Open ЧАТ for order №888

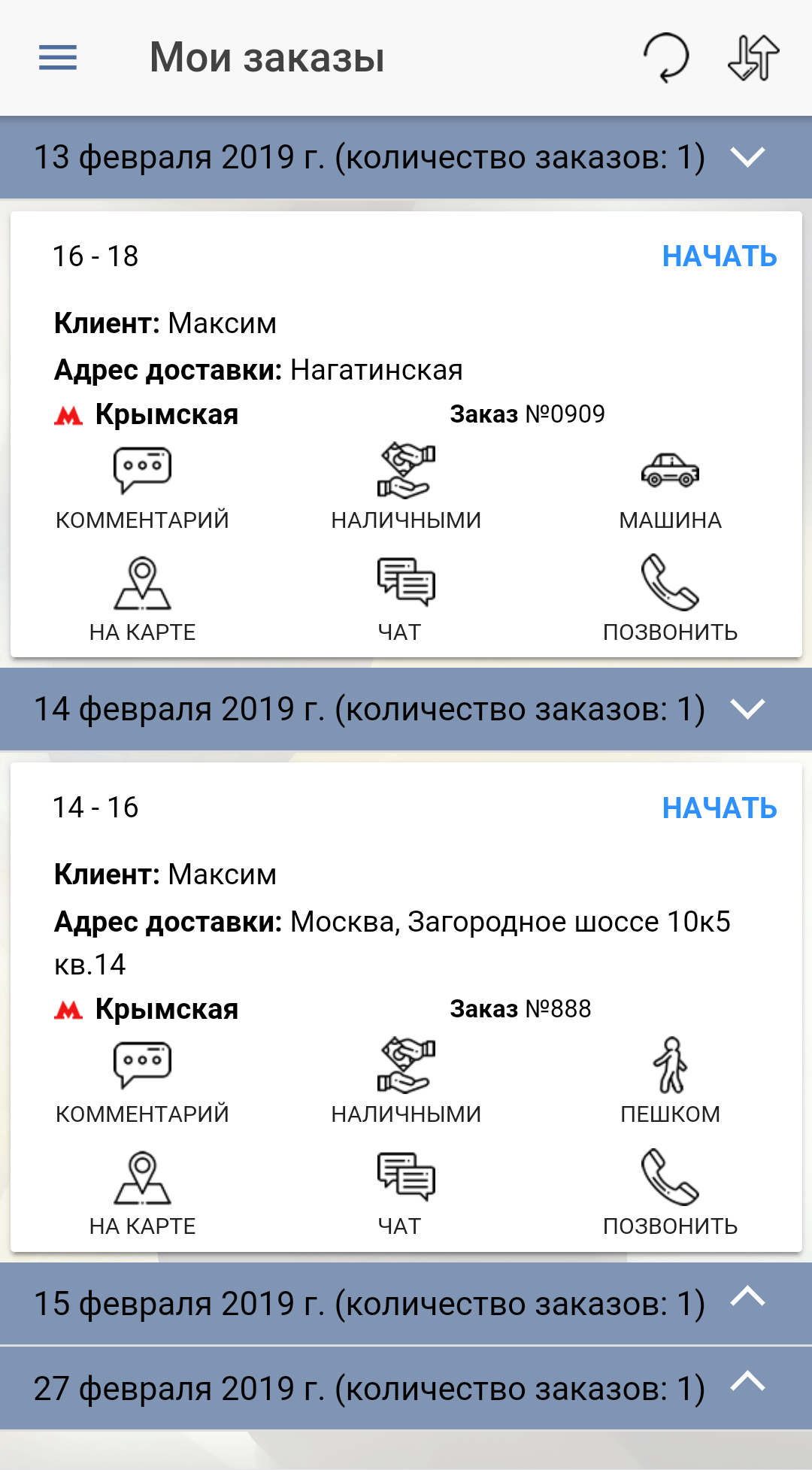click(x=405, y=1193)
